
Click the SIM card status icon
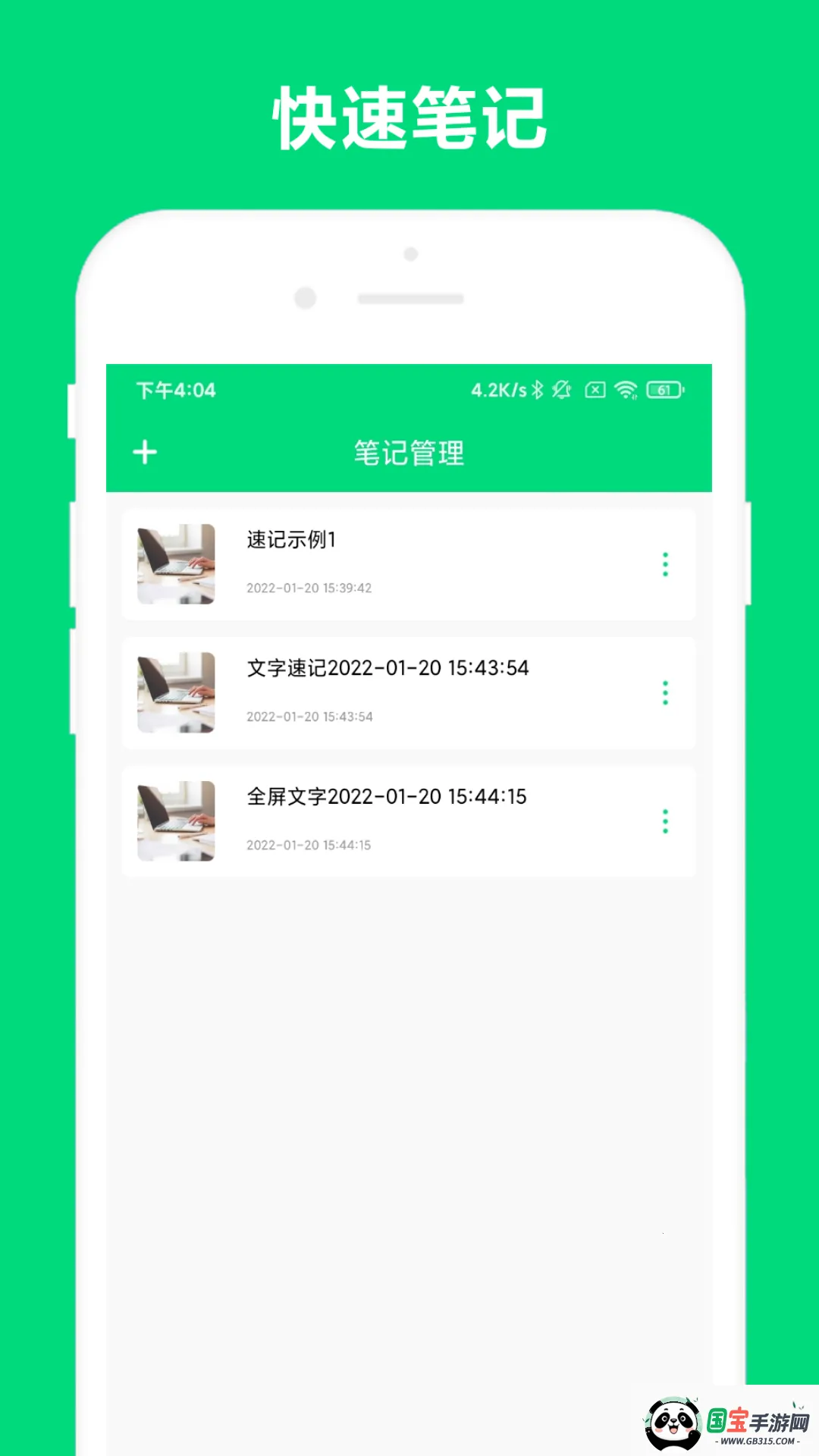595,390
